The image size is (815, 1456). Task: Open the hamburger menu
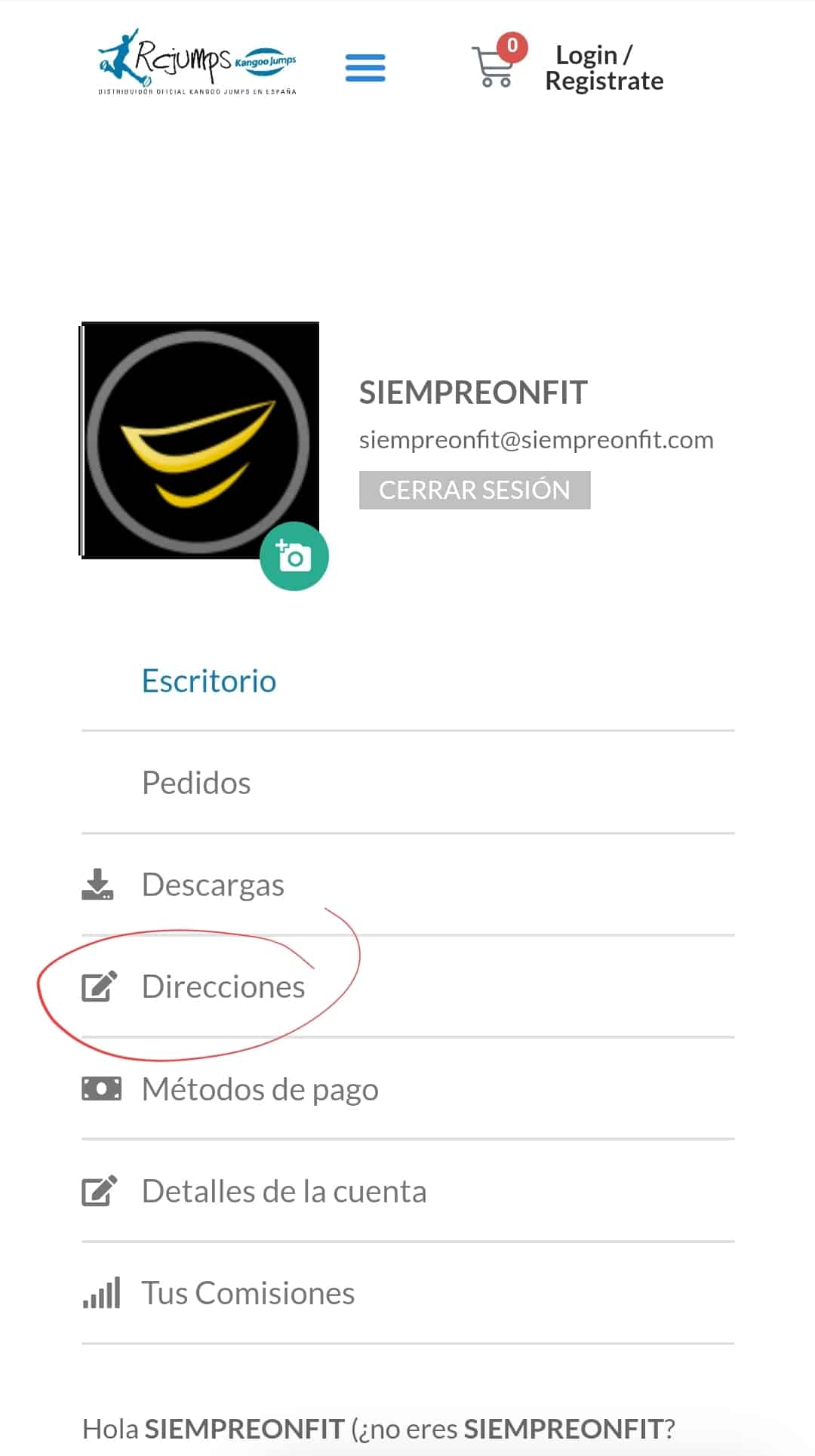coord(365,68)
